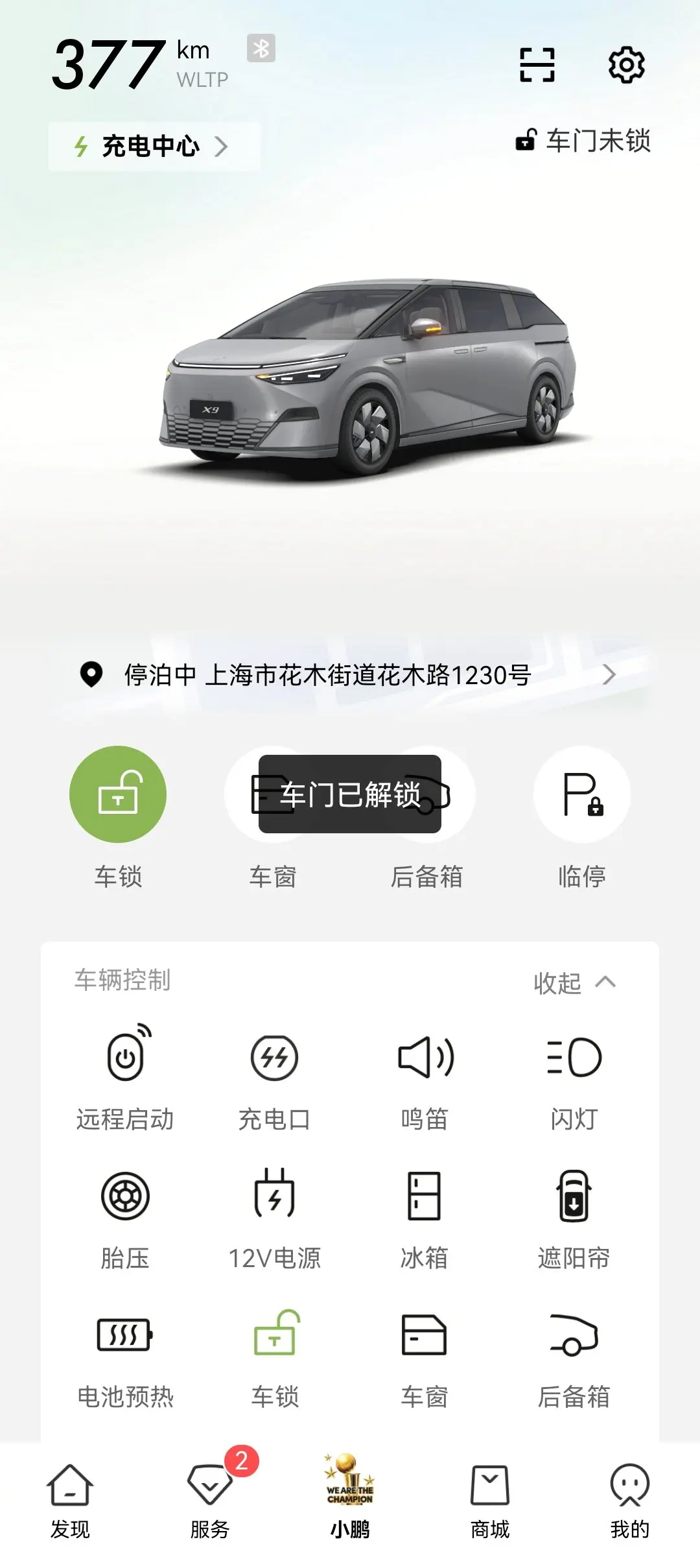Start the car with 远程启动

tap(125, 1076)
